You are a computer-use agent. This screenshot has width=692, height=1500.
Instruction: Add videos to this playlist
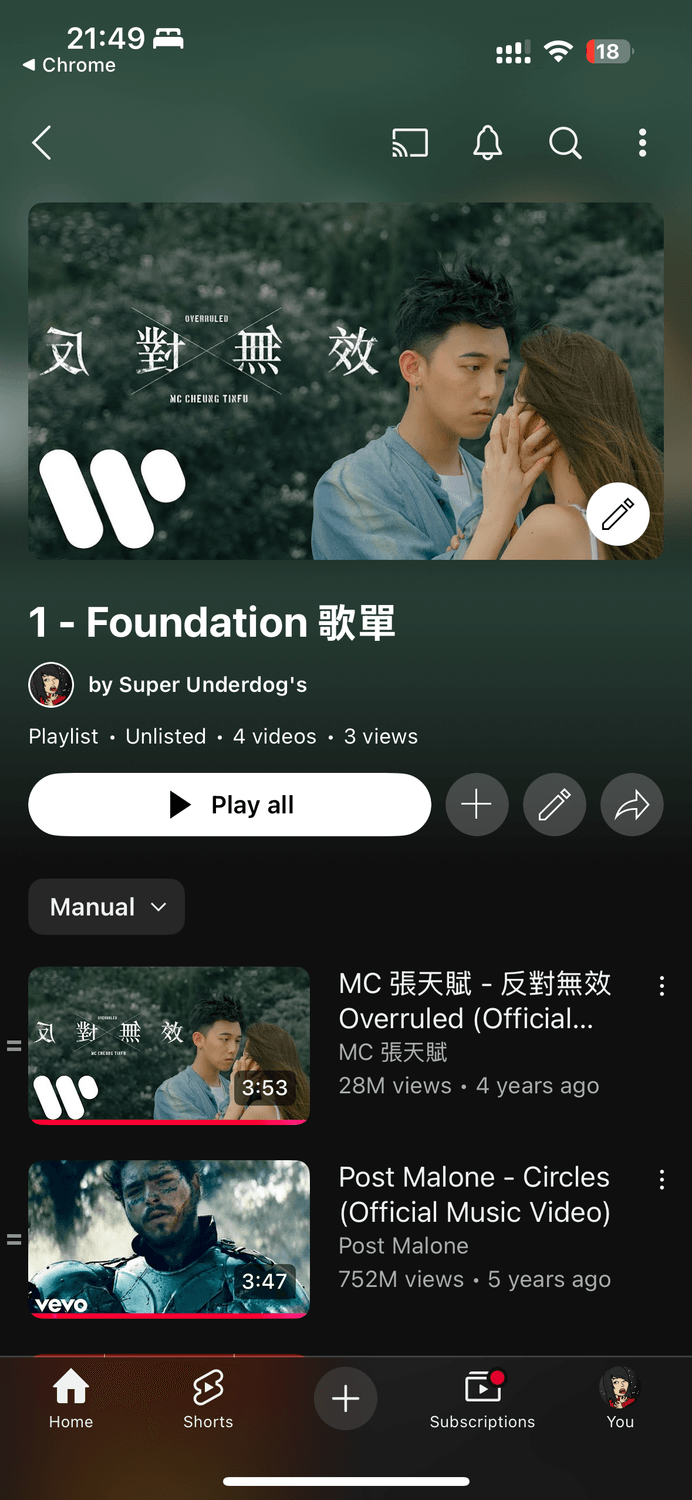point(476,805)
